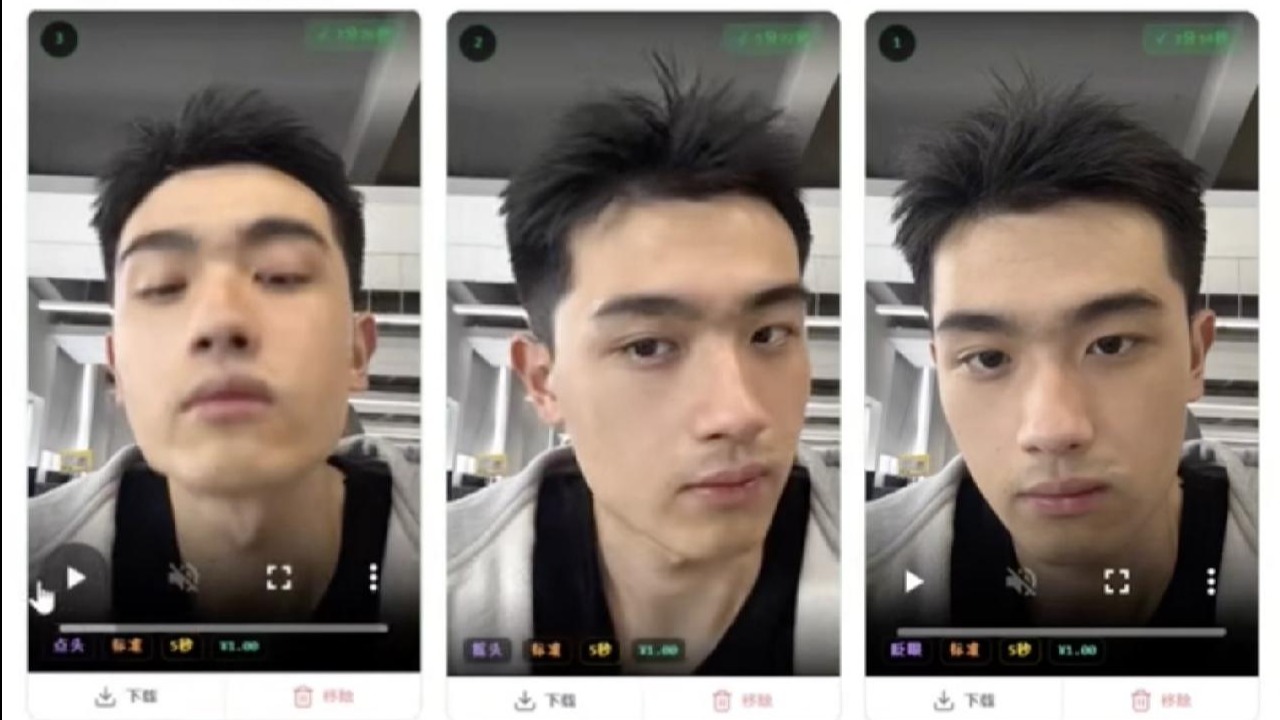The height and width of the screenshot is (720, 1280).
Task: Play video number 3 with 点头 tag
Action: click(76, 577)
